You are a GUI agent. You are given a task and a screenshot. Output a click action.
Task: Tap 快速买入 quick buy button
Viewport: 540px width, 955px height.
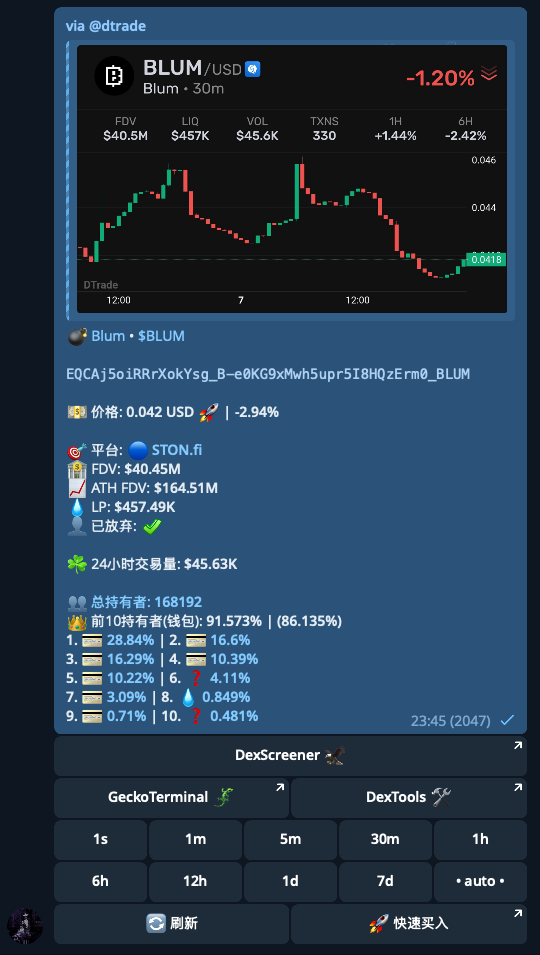coord(409,923)
